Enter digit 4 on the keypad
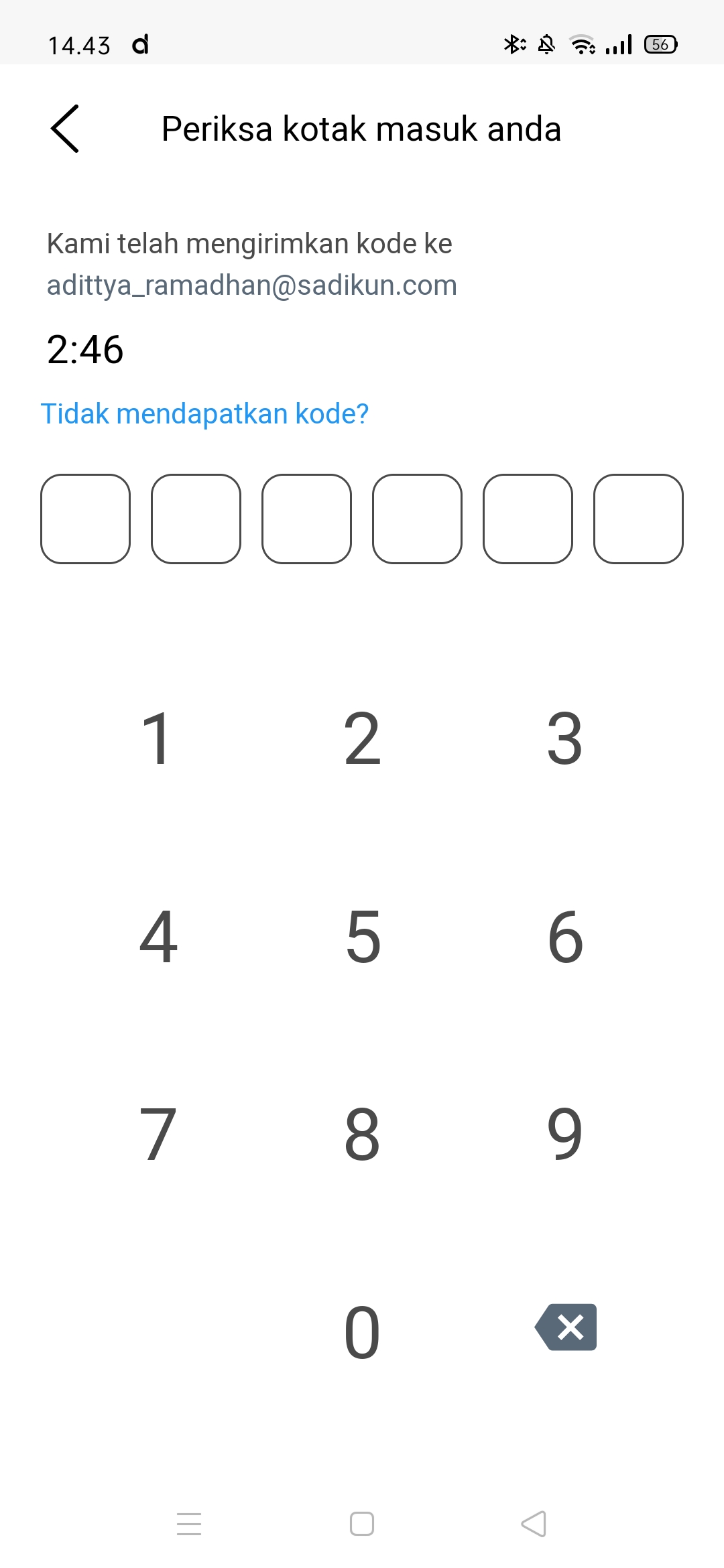This screenshot has width=724, height=1568. coord(158,936)
